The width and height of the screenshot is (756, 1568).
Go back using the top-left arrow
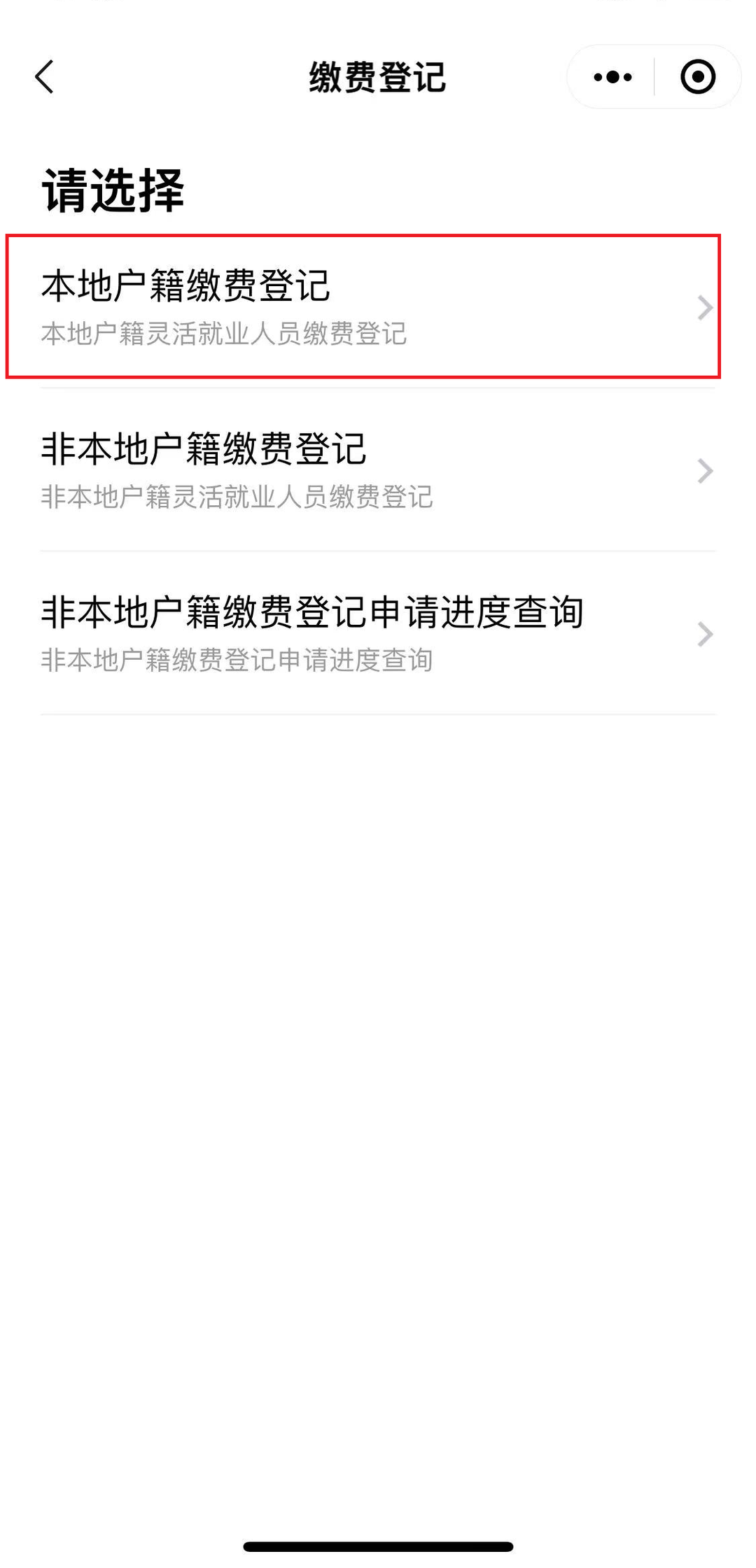click(44, 77)
